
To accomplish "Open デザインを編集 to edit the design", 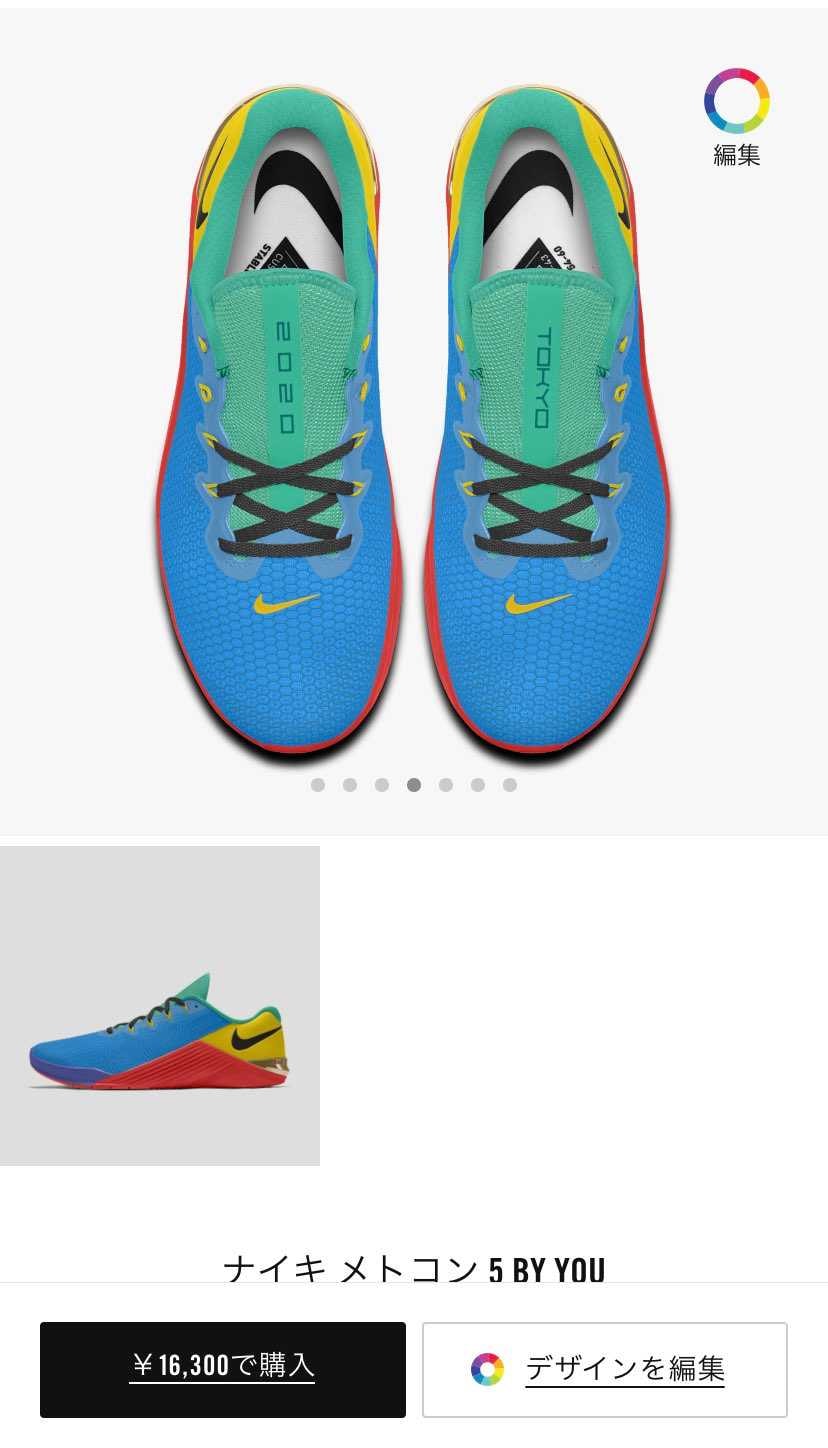I will tap(605, 1369).
